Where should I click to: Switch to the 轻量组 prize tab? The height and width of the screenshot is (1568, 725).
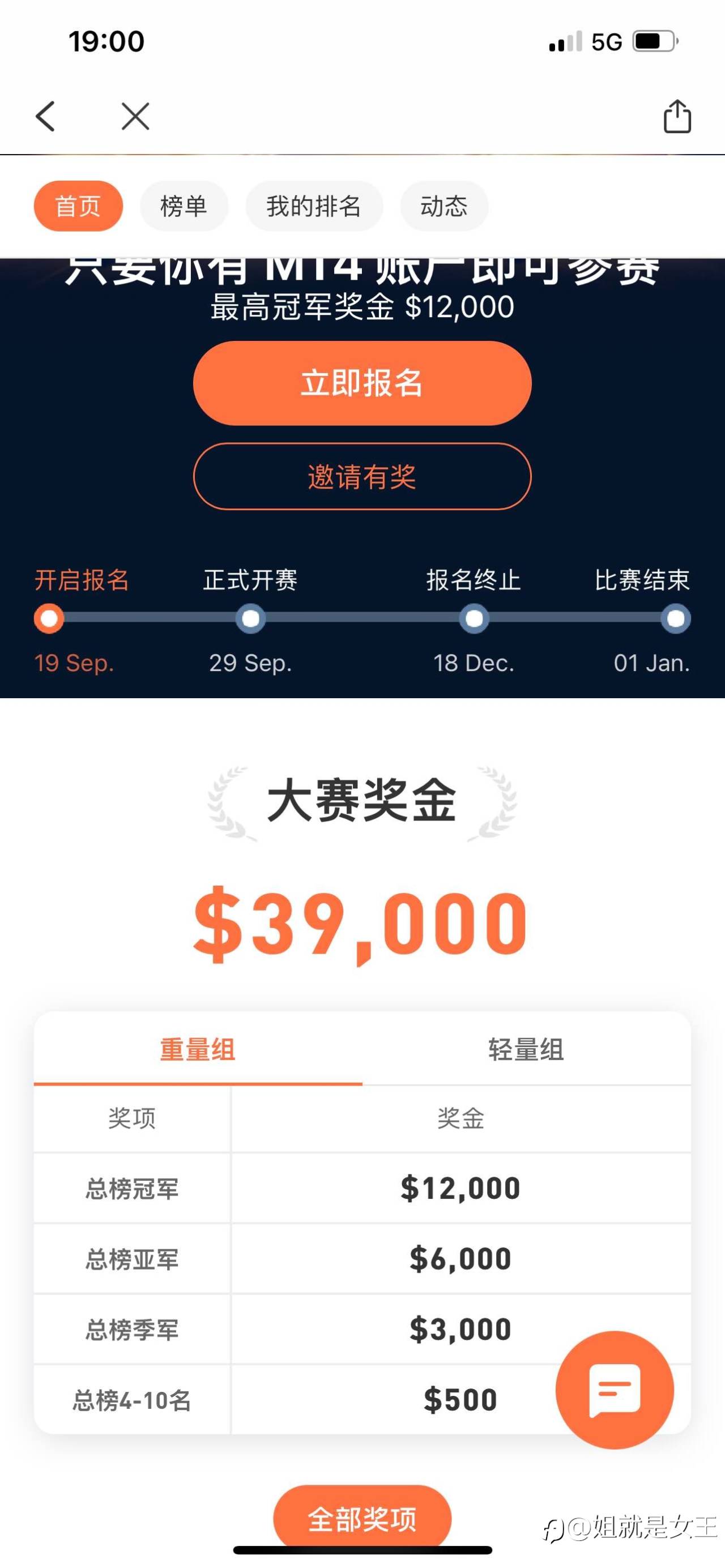pyautogui.click(x=527, y=1049)
